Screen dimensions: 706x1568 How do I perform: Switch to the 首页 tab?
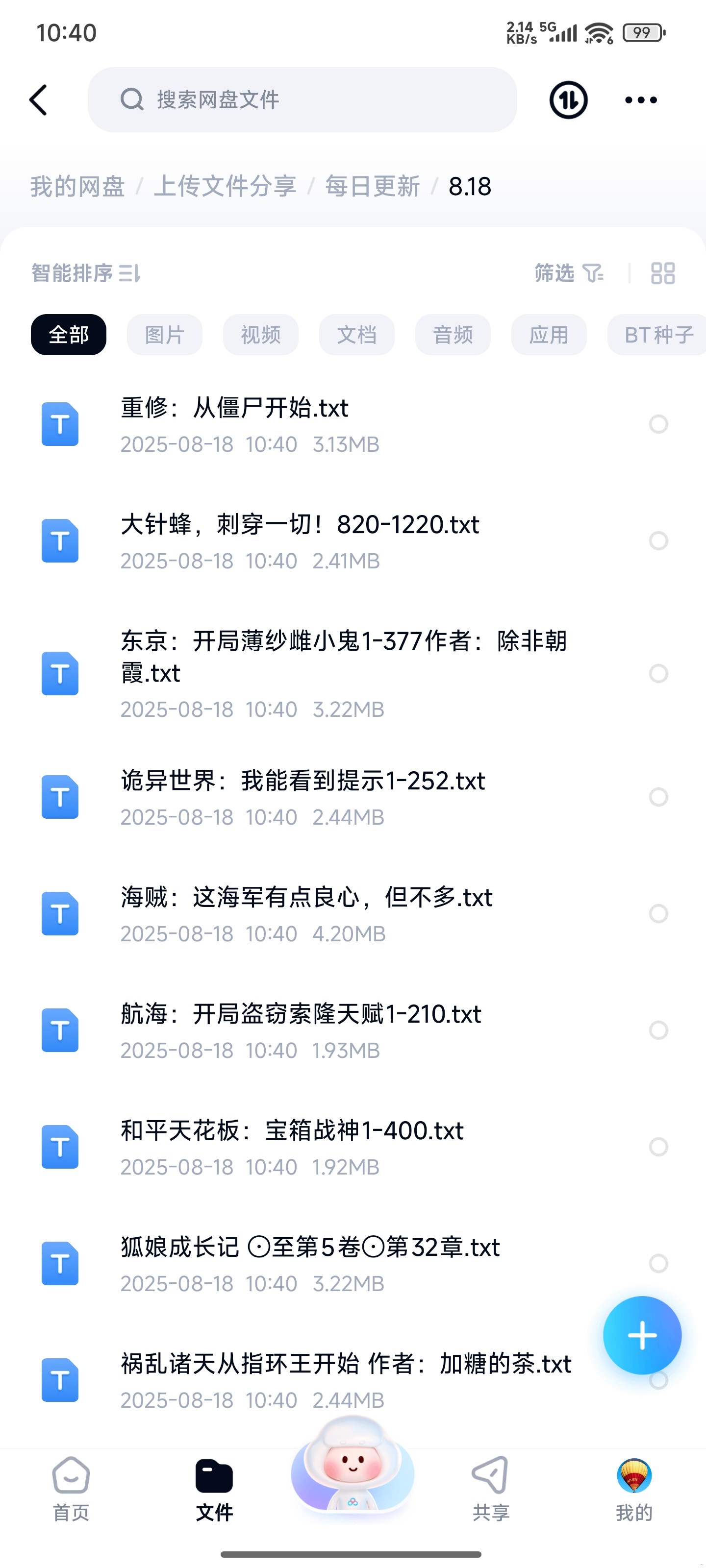(x=71, y=1487)
